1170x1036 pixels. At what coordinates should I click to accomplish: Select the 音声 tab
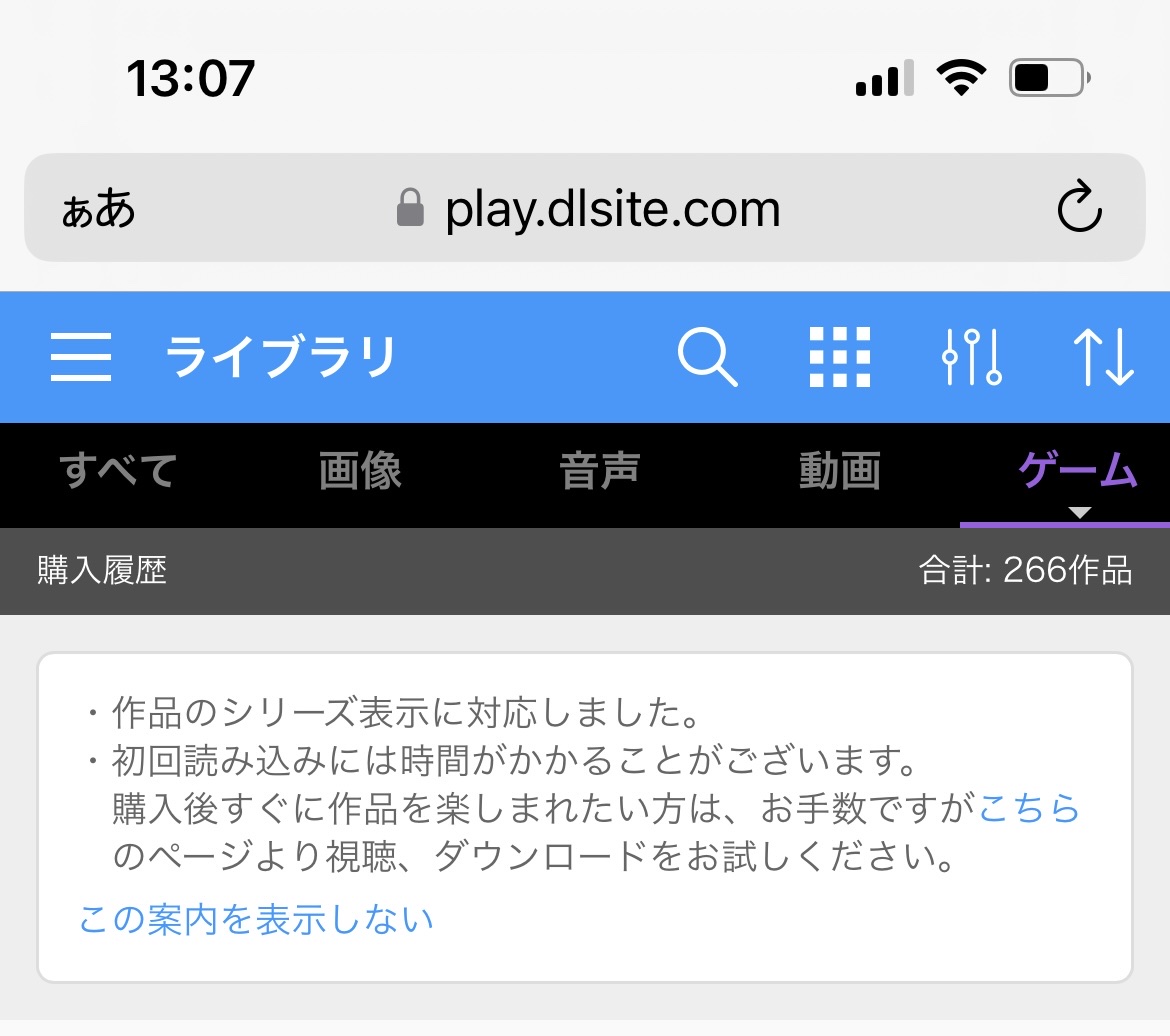tap(600, 471)
